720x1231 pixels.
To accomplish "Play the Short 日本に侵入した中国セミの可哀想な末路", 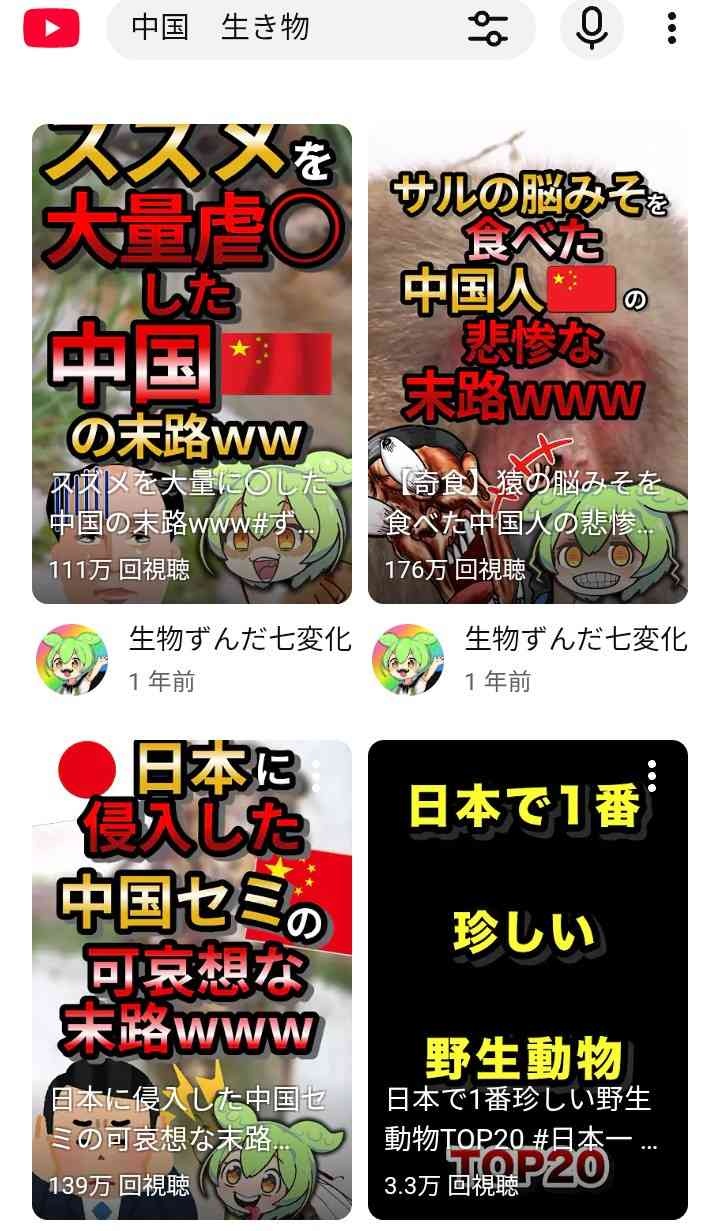I will click(x=192, y=978).
